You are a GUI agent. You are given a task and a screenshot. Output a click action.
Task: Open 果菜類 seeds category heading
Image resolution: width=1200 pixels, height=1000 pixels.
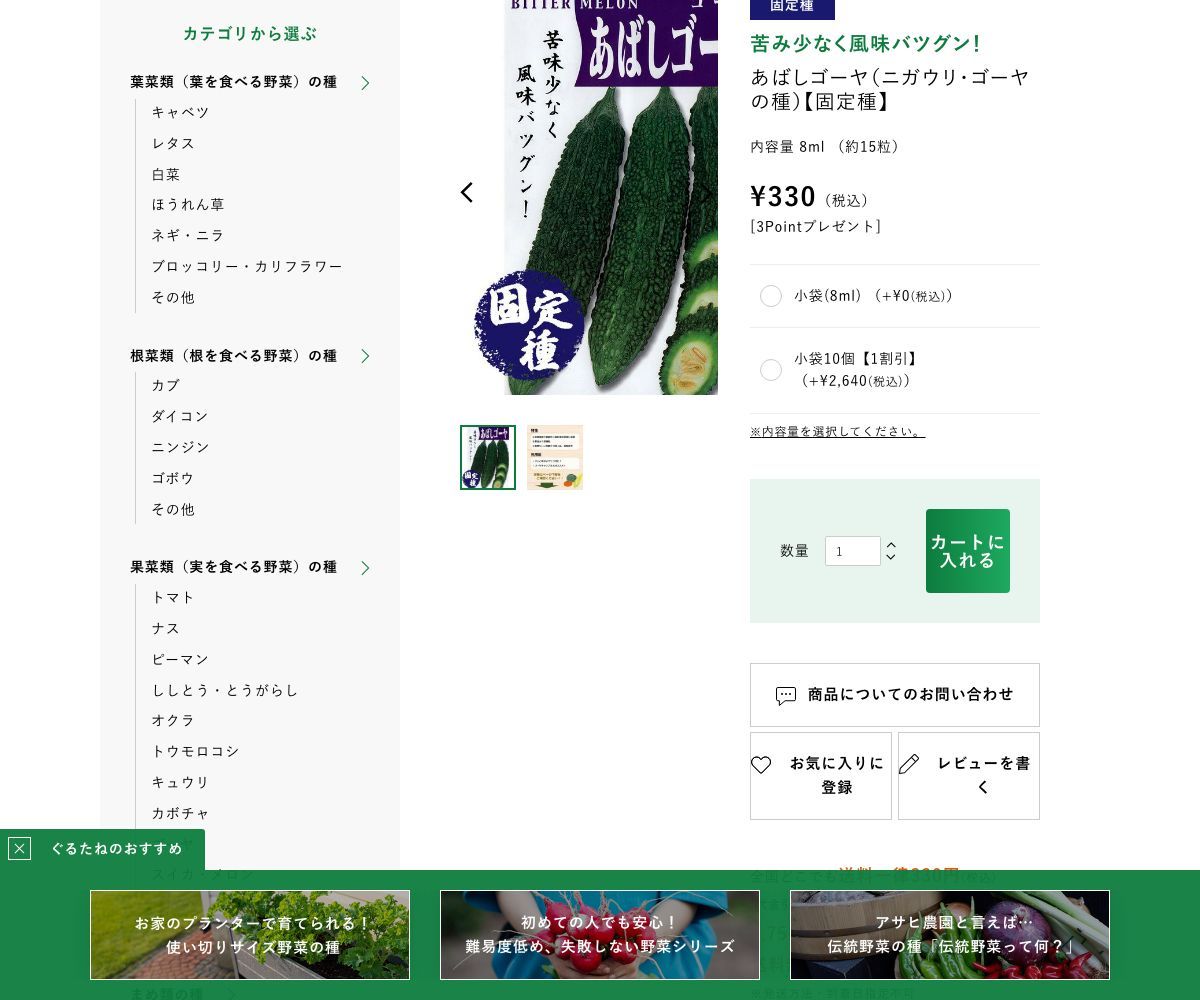(234, 567)
